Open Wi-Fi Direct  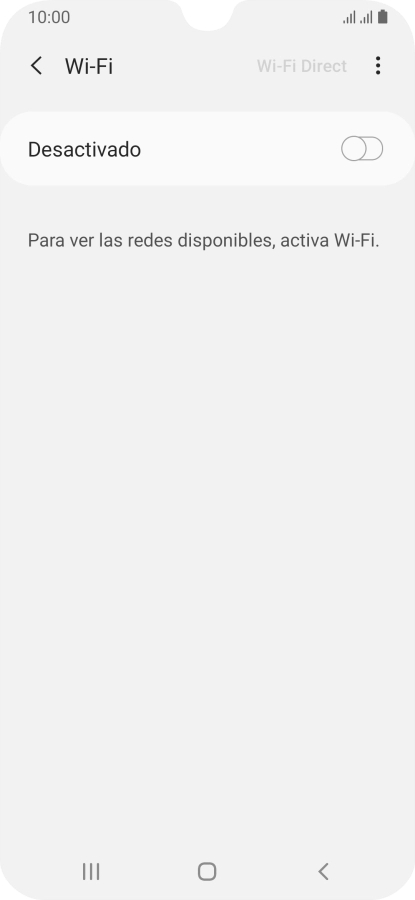click(x=302, y=66)
